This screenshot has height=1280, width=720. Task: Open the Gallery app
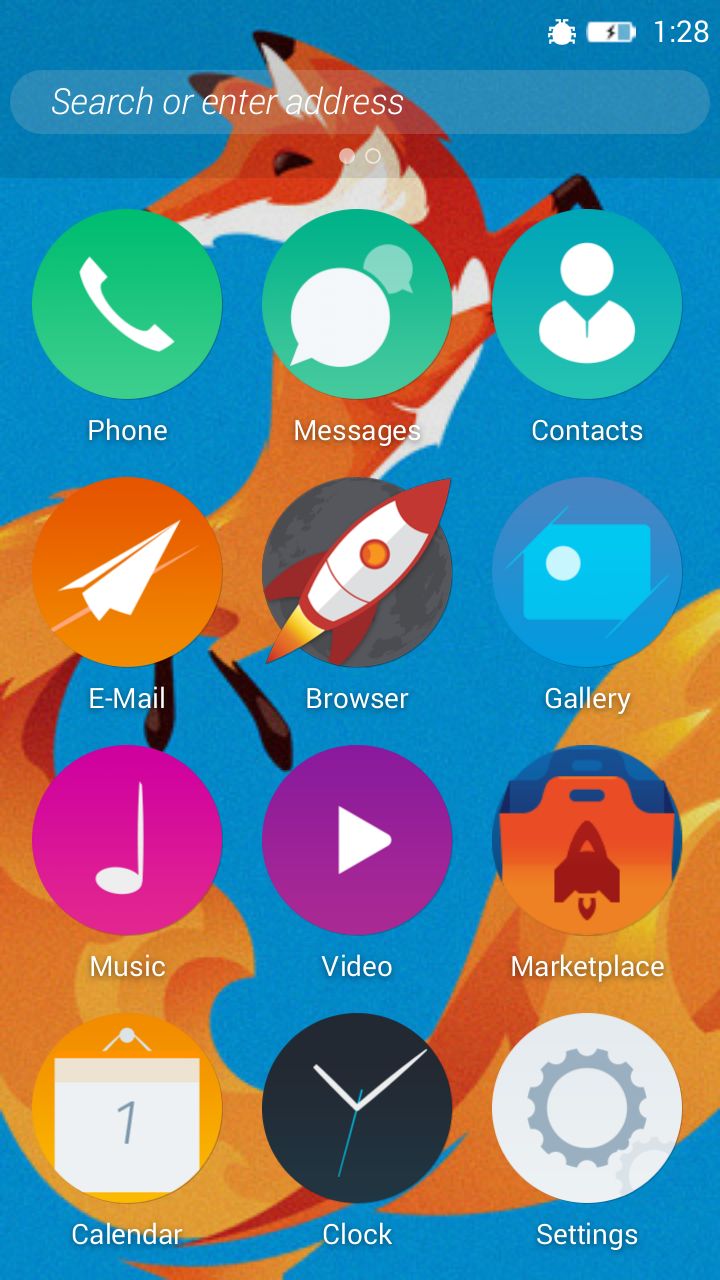tap(587, 572)
